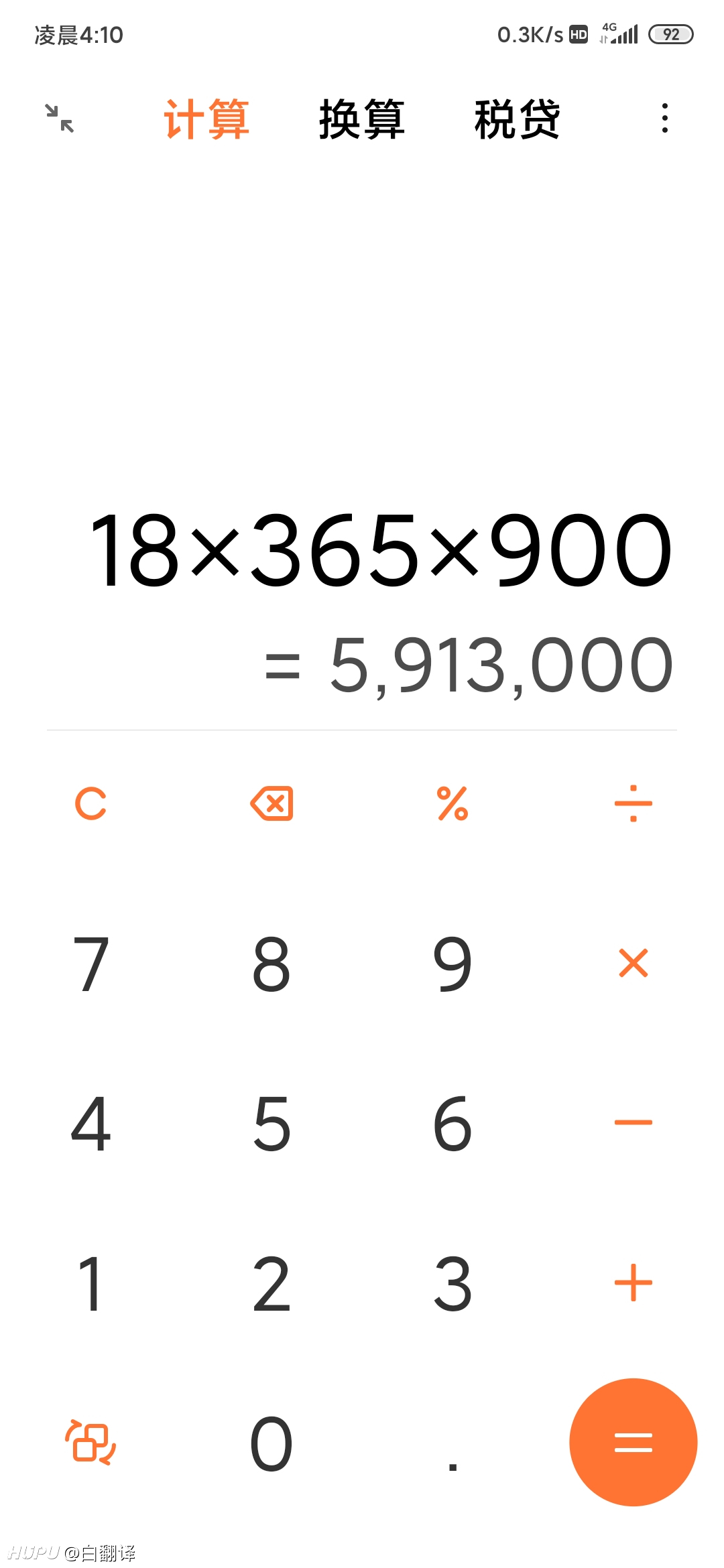Enter the digit 3
Screen dimensions: 724x1568
452,1283
